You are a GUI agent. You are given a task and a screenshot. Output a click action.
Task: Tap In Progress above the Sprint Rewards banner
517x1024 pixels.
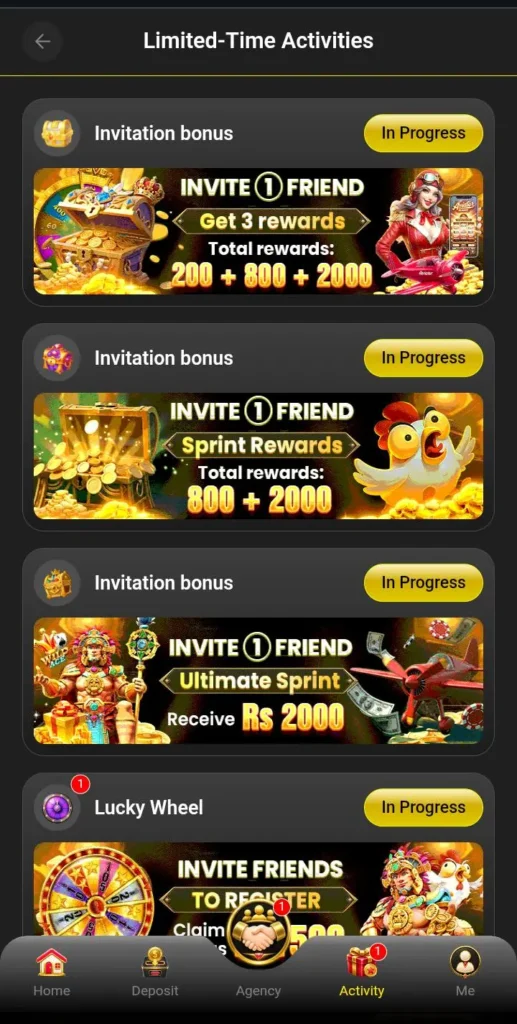[423, 358]
